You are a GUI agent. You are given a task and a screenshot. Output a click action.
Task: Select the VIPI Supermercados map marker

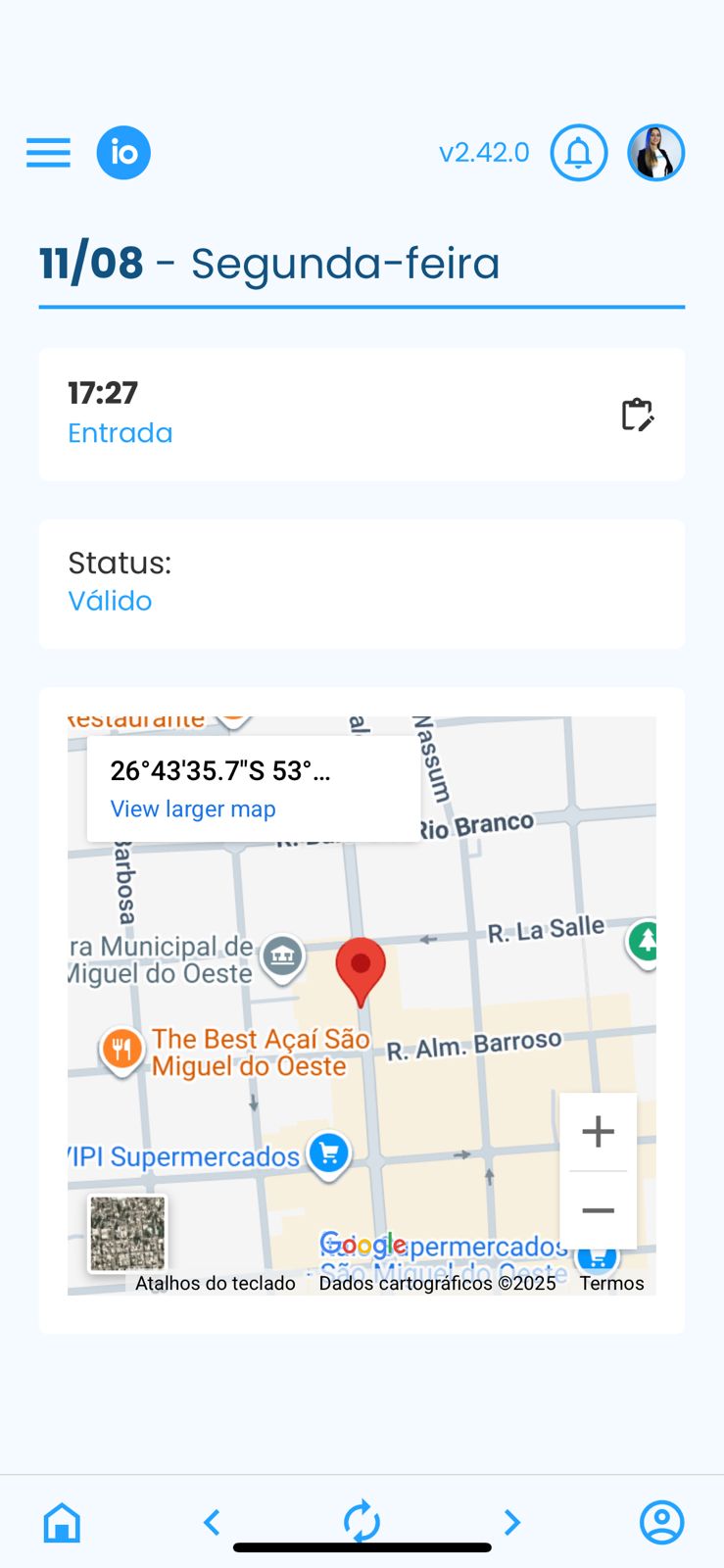tap(328, 1154)
